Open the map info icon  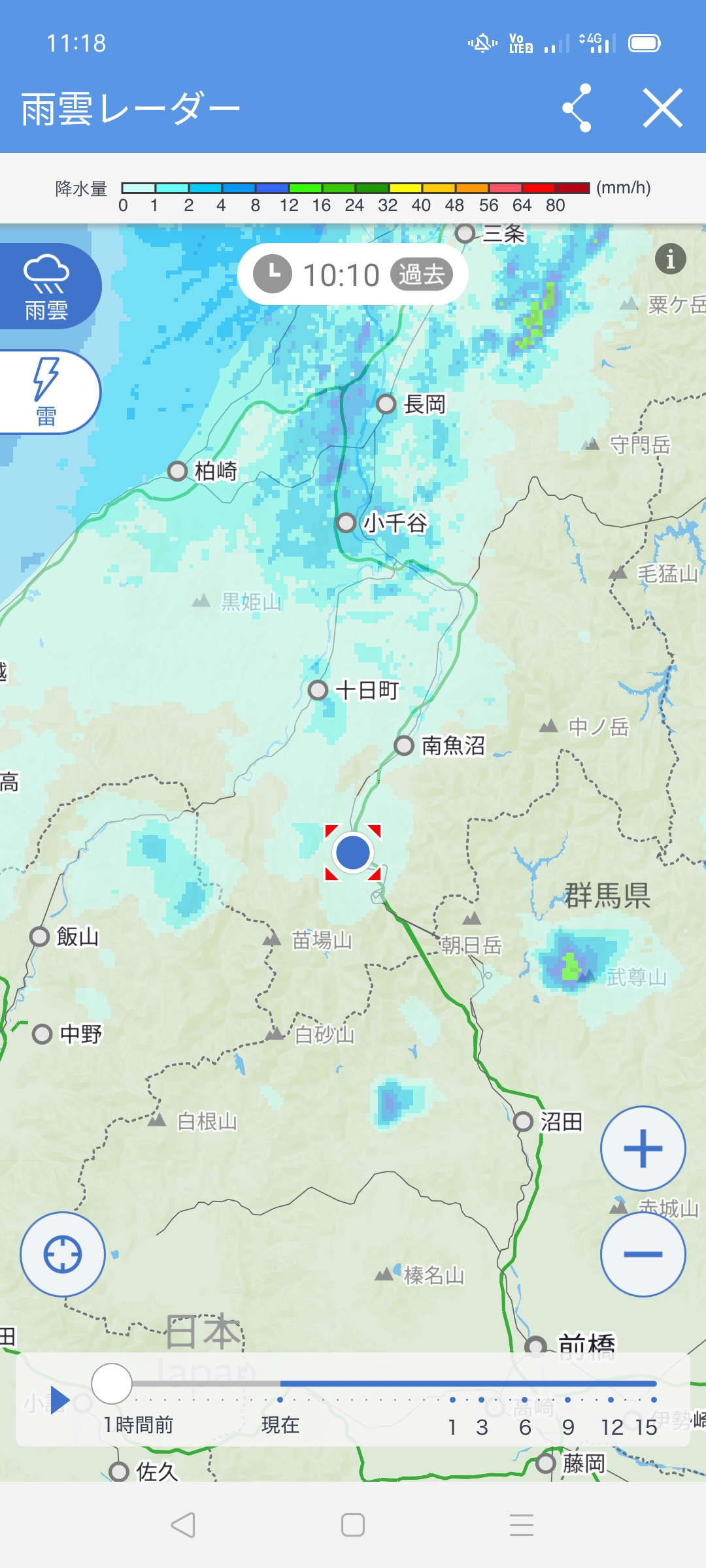[670, 259]
